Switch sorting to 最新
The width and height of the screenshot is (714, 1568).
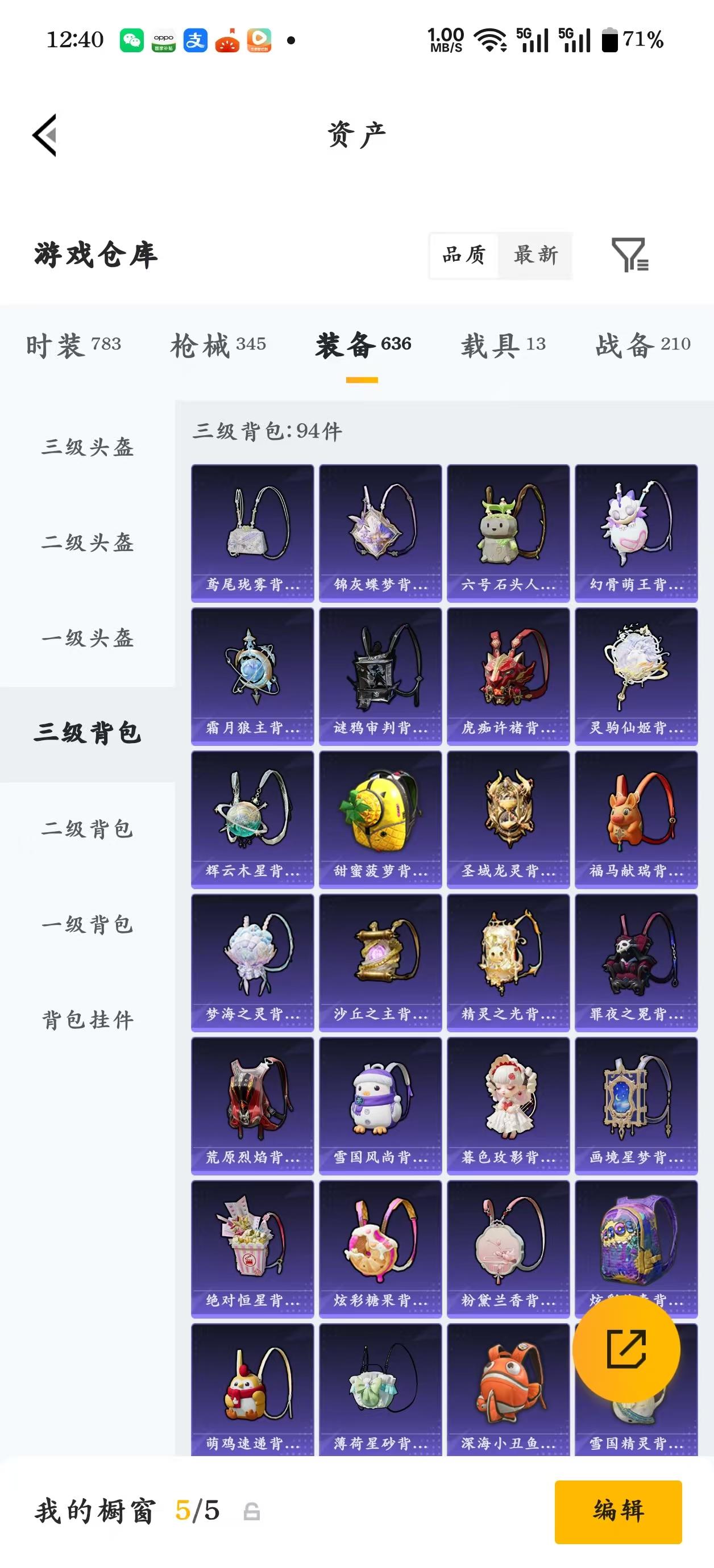tap(536, 256)
